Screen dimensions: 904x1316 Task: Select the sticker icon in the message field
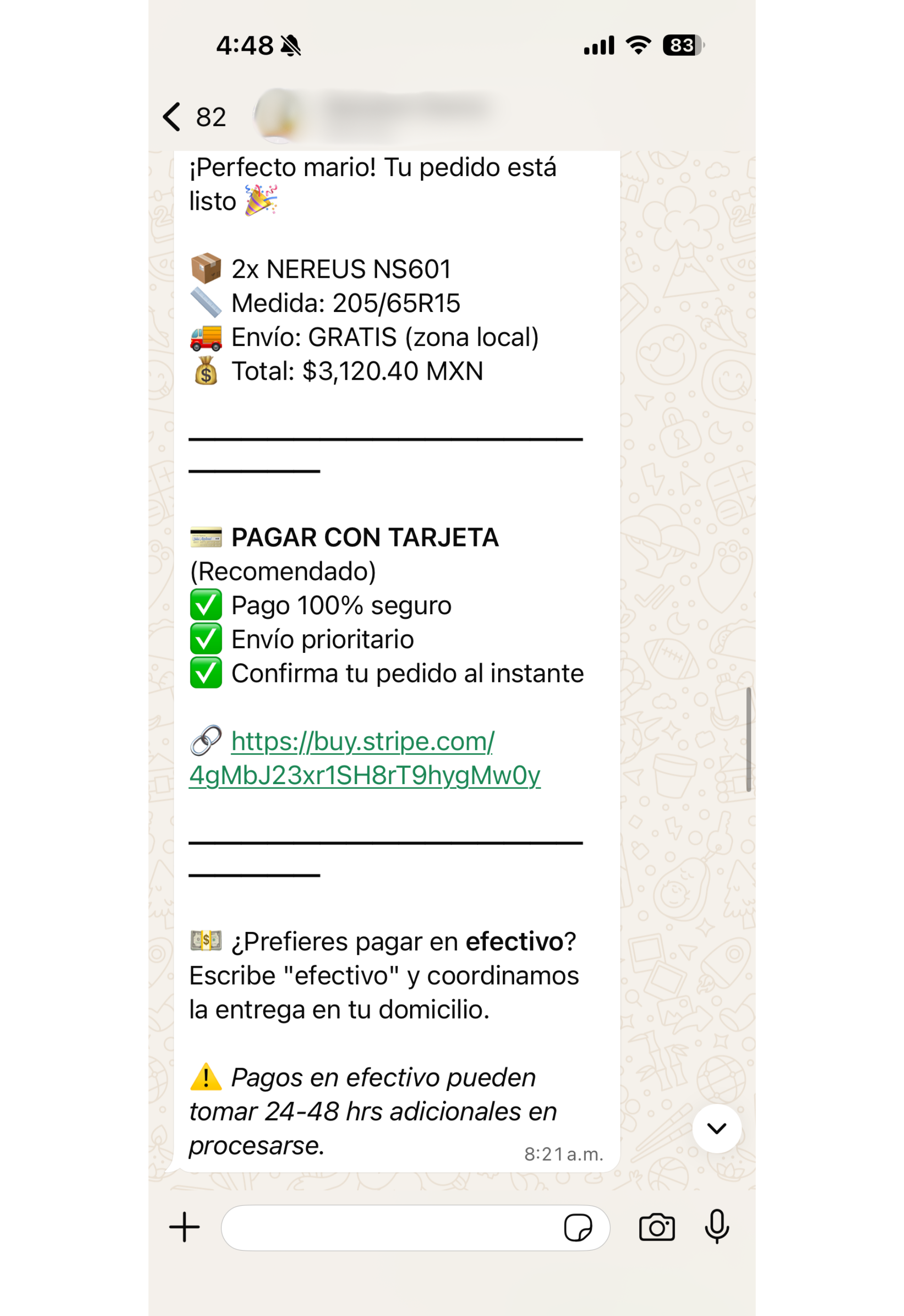(x=579, y=1228)
